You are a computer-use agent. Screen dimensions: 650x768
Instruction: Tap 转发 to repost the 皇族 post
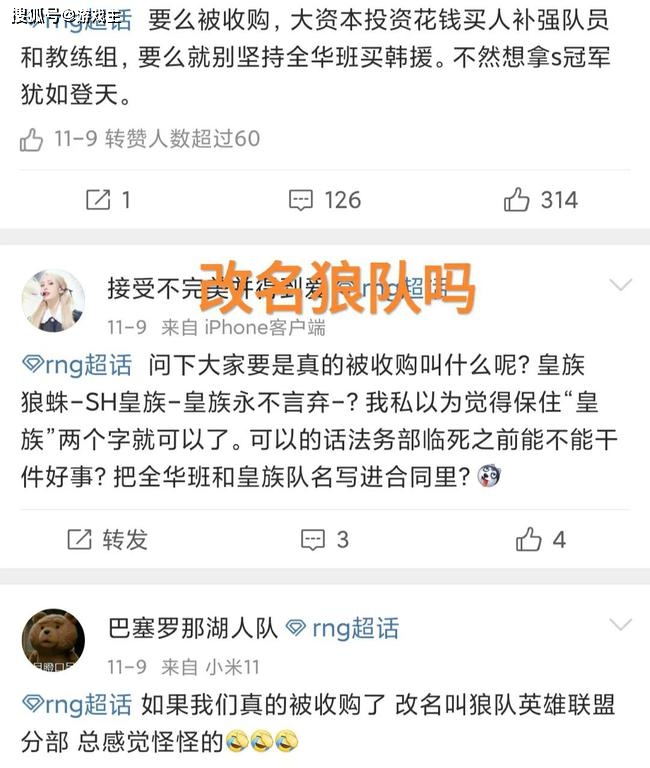[x=108, y=540]
